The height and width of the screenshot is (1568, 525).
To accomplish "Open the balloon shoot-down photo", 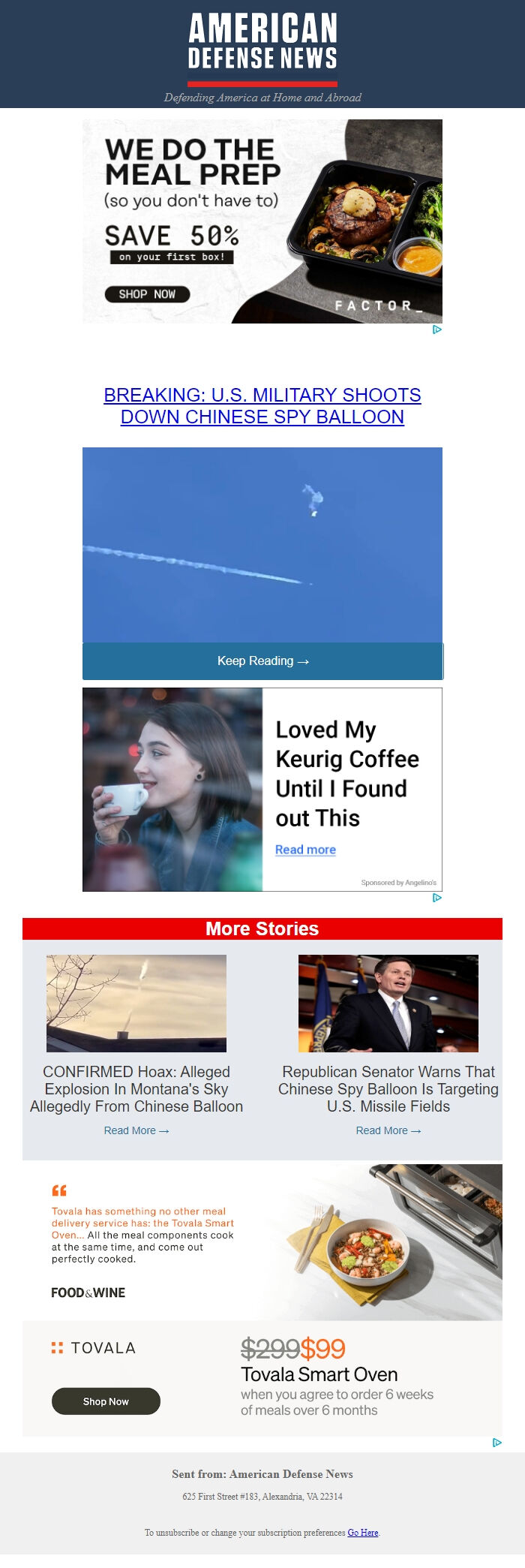I will [x=262, y=545].
